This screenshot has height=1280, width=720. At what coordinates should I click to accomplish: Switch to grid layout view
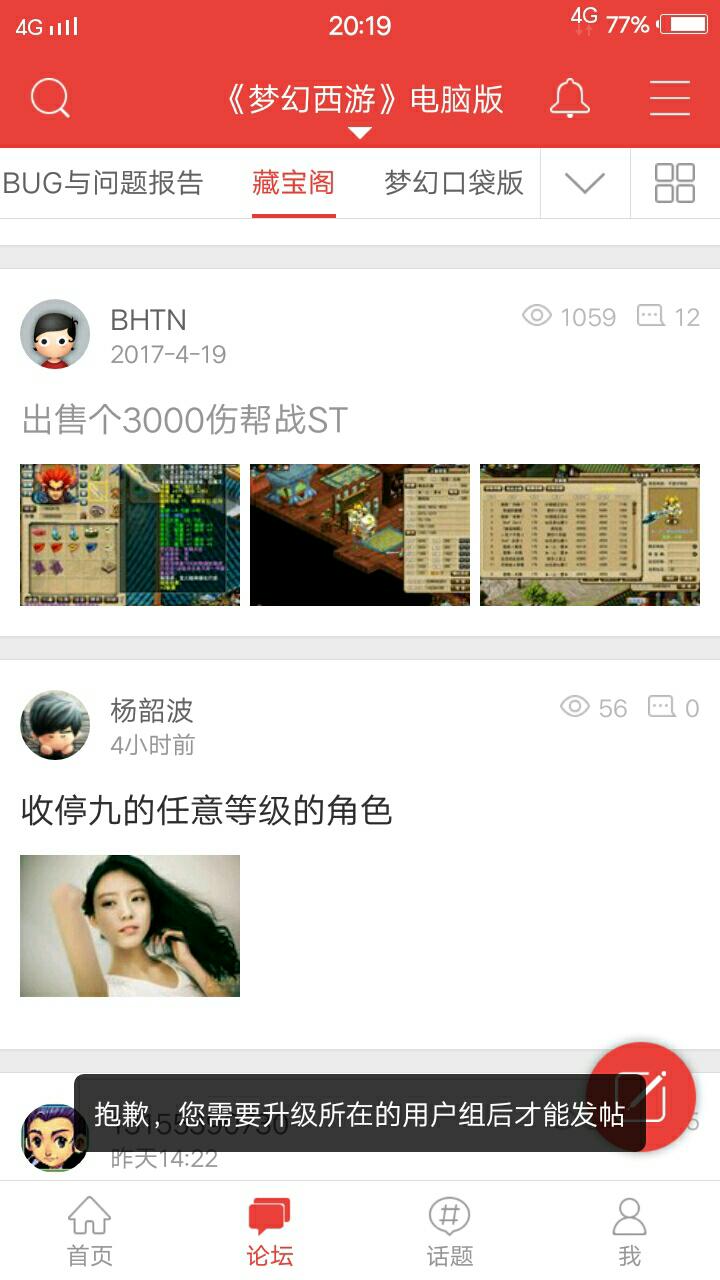675,183
